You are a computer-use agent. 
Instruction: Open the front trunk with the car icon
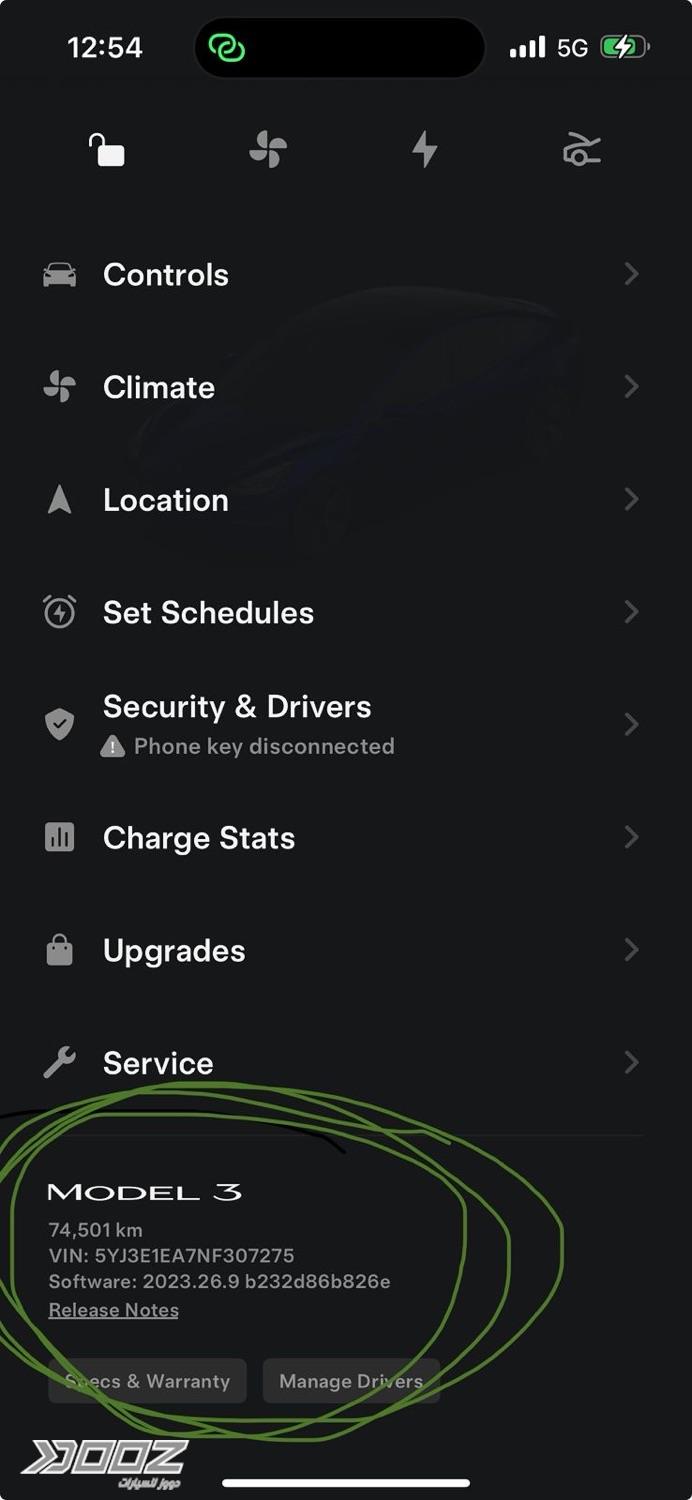point(581,150)
